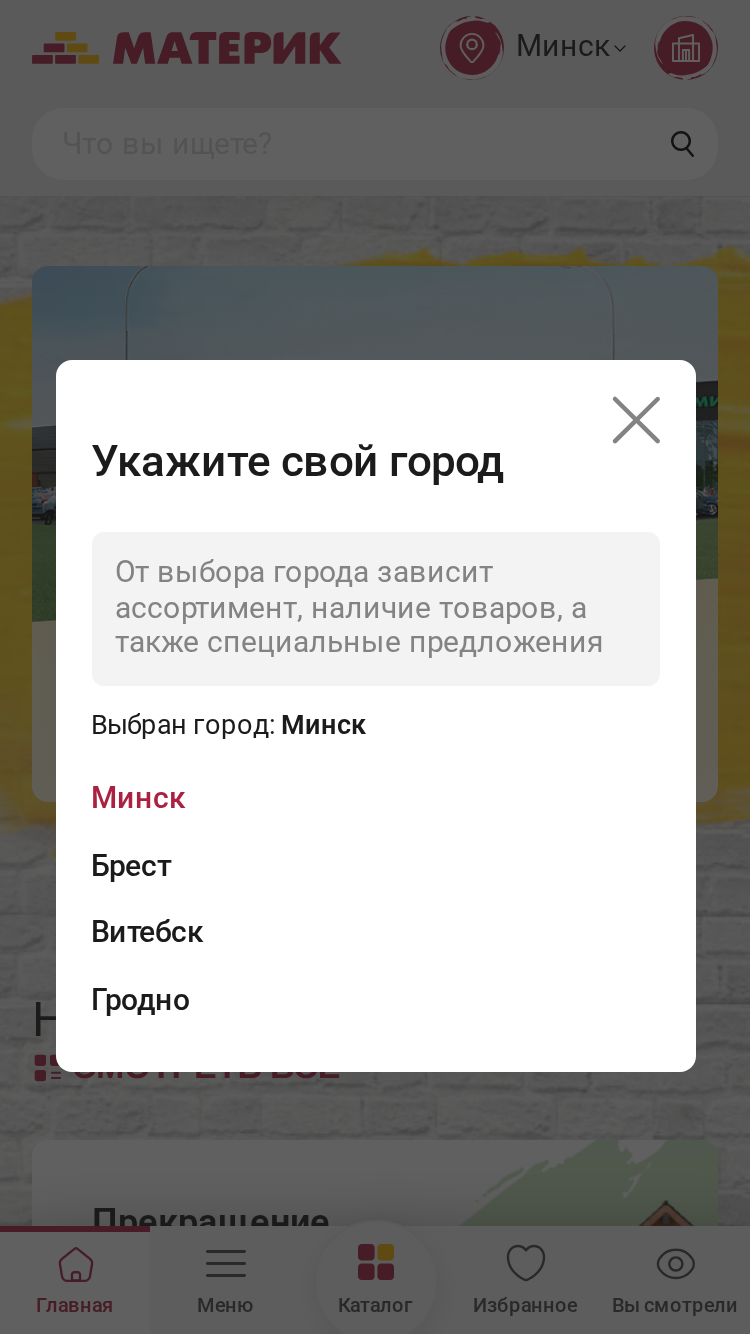Viewport: 750px width, 1334px height.
Task: Open the Минск city dropdown in header
Action: (535, 47)
